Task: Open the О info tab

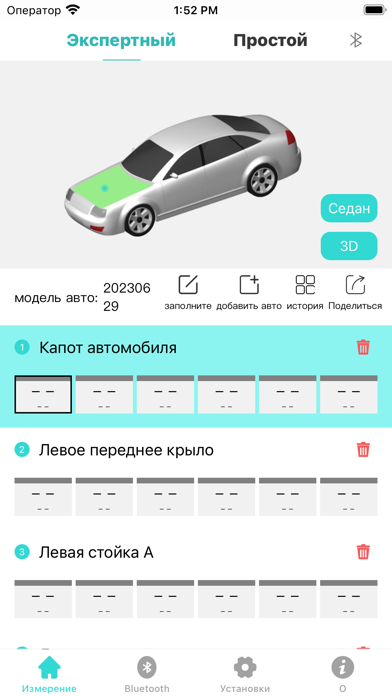Action: coord(343,675)
